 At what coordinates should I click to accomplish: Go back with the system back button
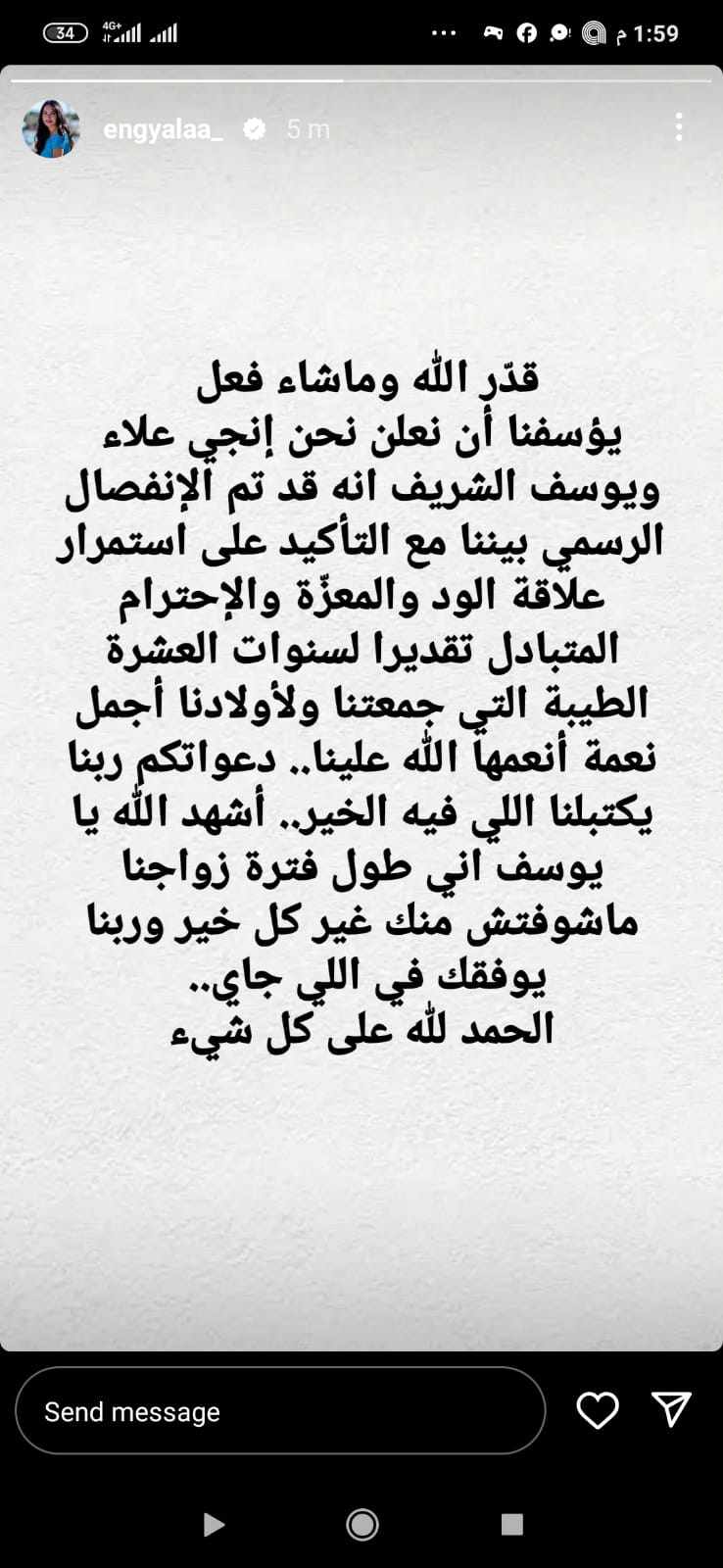[x=214, y=1524]
